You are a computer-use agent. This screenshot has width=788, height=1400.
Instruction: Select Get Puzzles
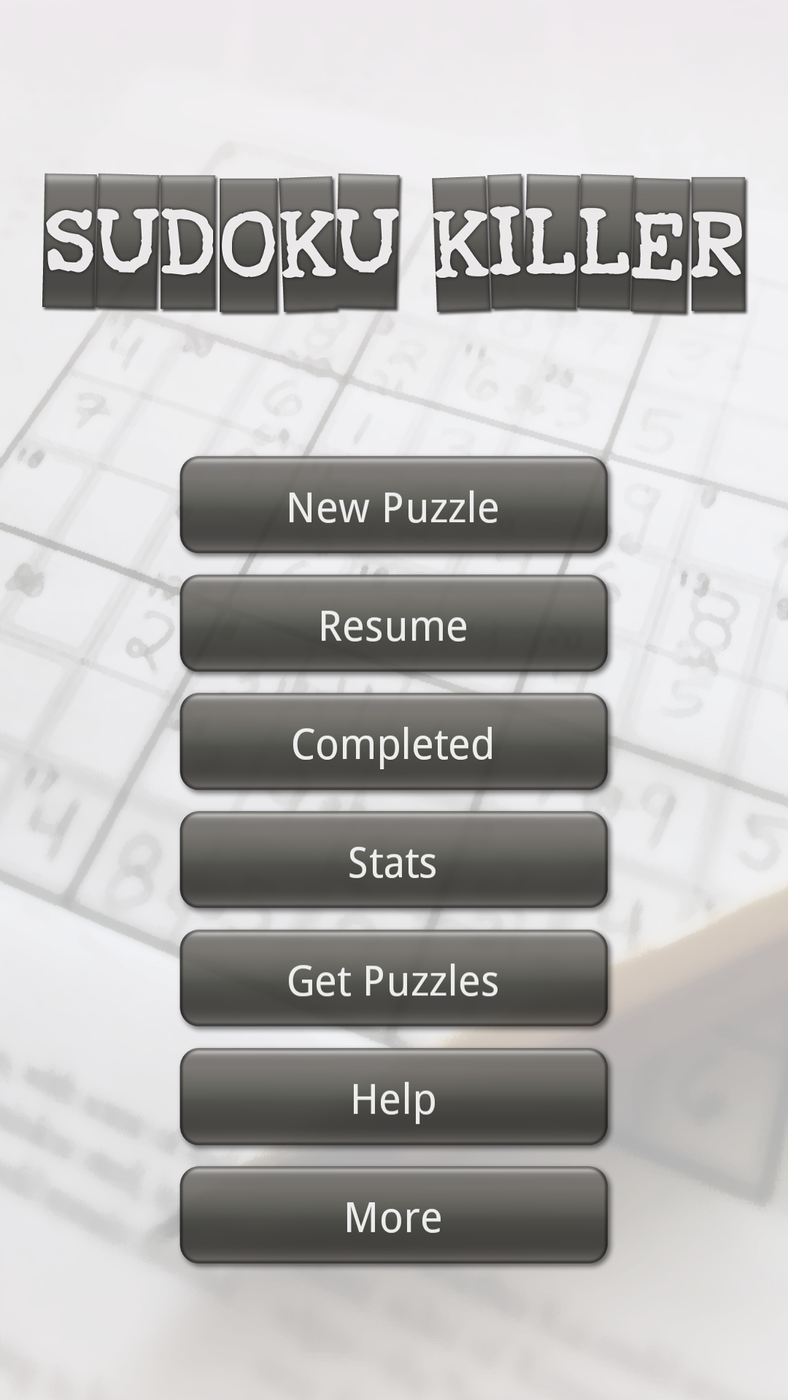coord(393,979)
